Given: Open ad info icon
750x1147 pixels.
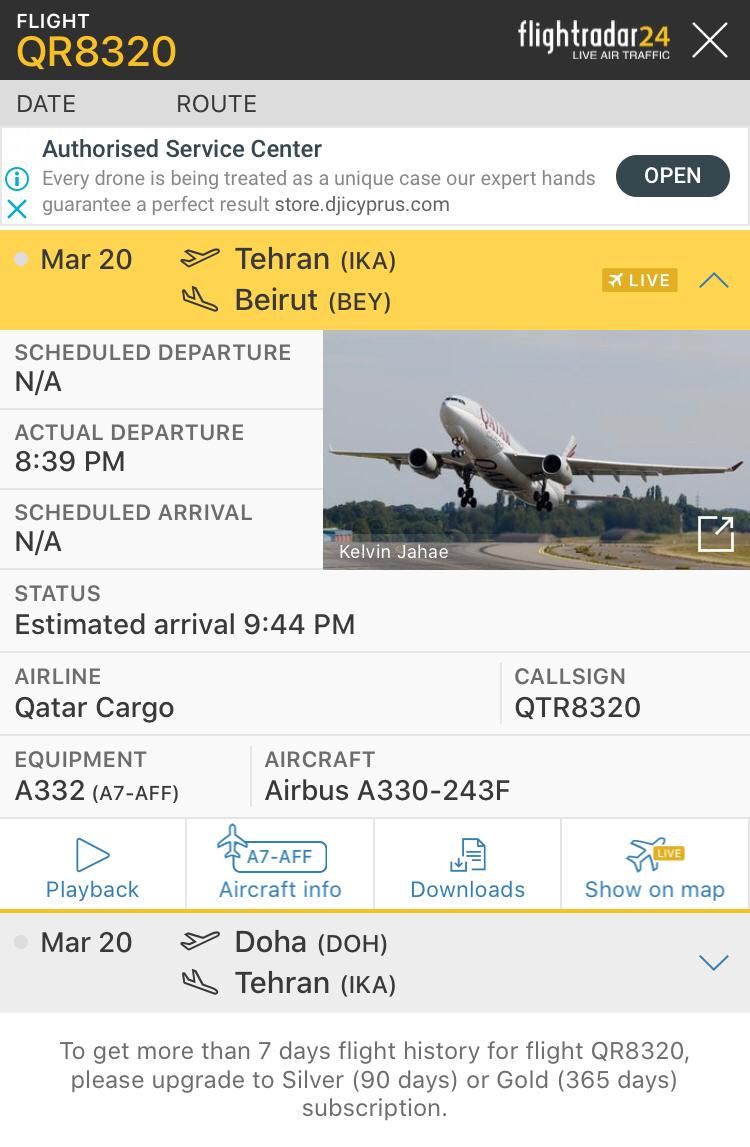Looking at the screenshot, I should pyautogui.click(x=17, y=179).
